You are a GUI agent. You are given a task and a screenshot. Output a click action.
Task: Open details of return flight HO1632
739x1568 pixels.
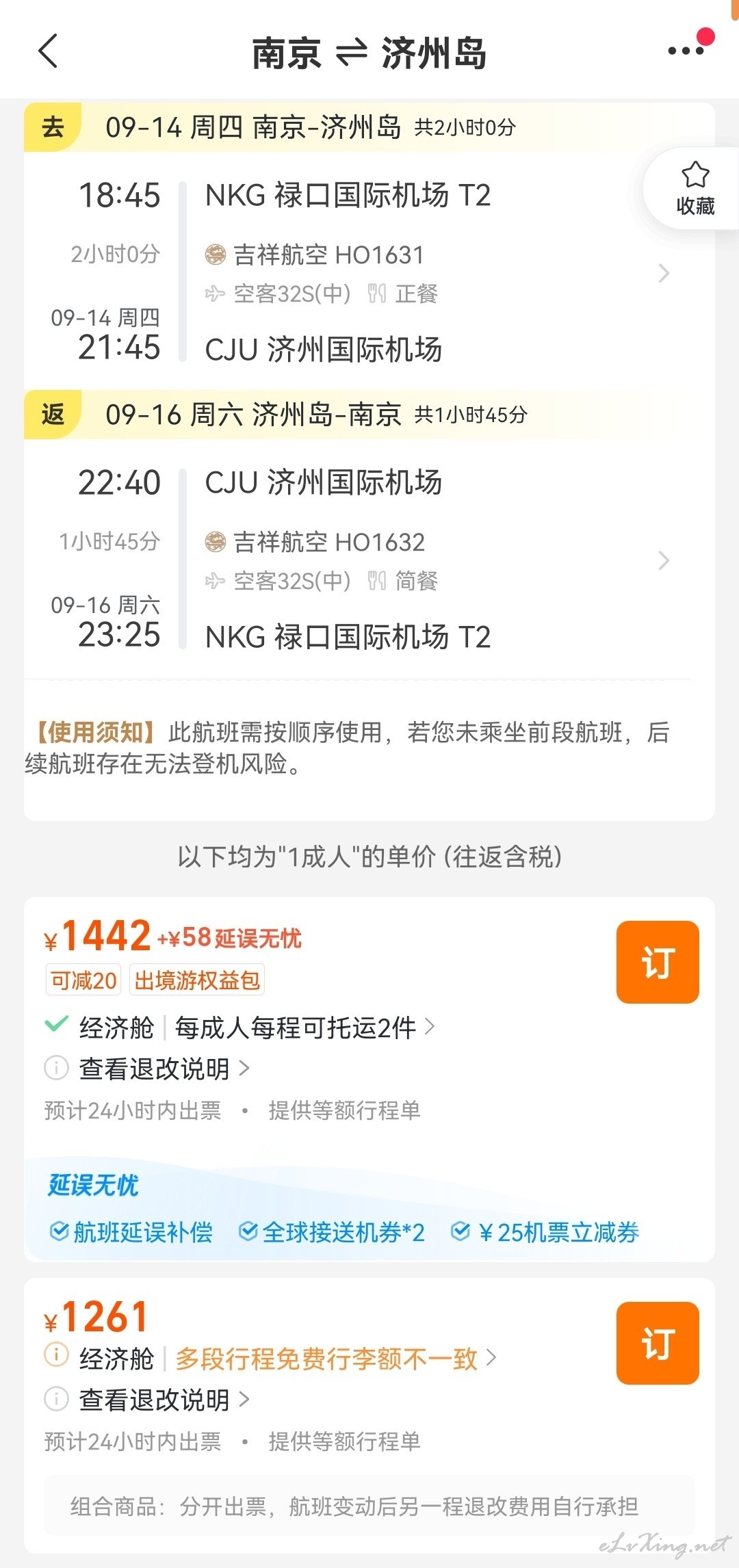pyautogui.click(x=369, y=560)
